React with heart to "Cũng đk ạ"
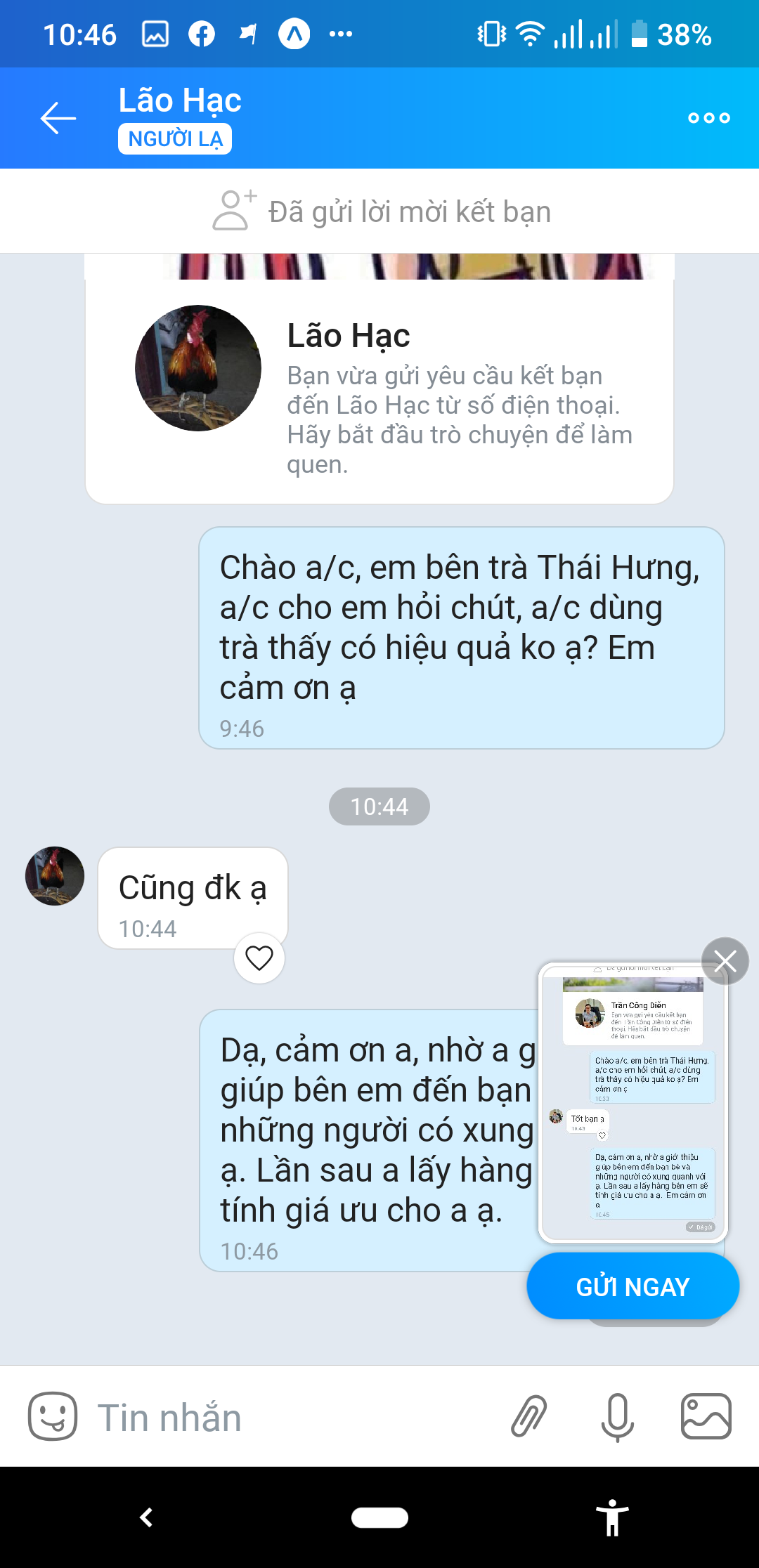This screenshot has width=759, height=1568. tap(259, 958)
